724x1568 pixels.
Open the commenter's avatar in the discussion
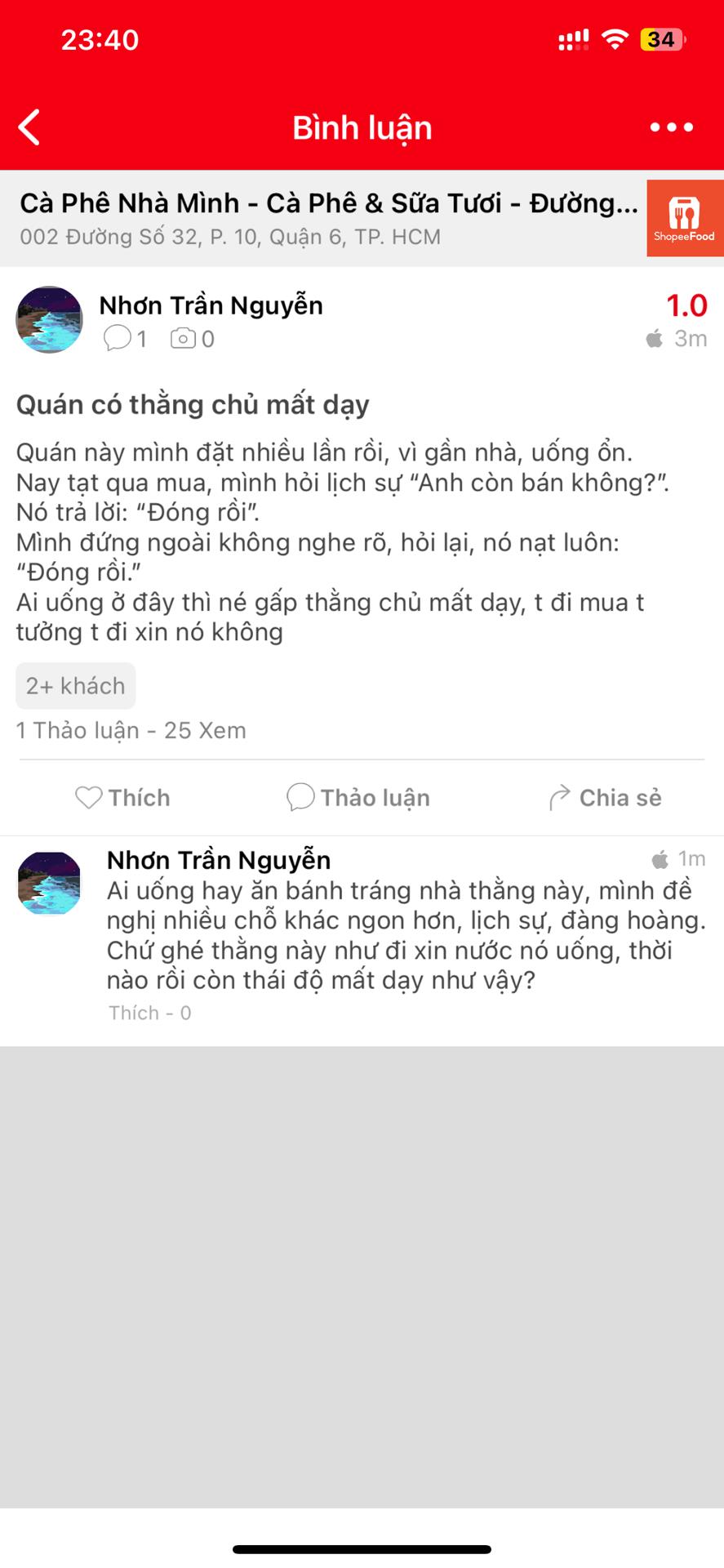click(50, 883)
